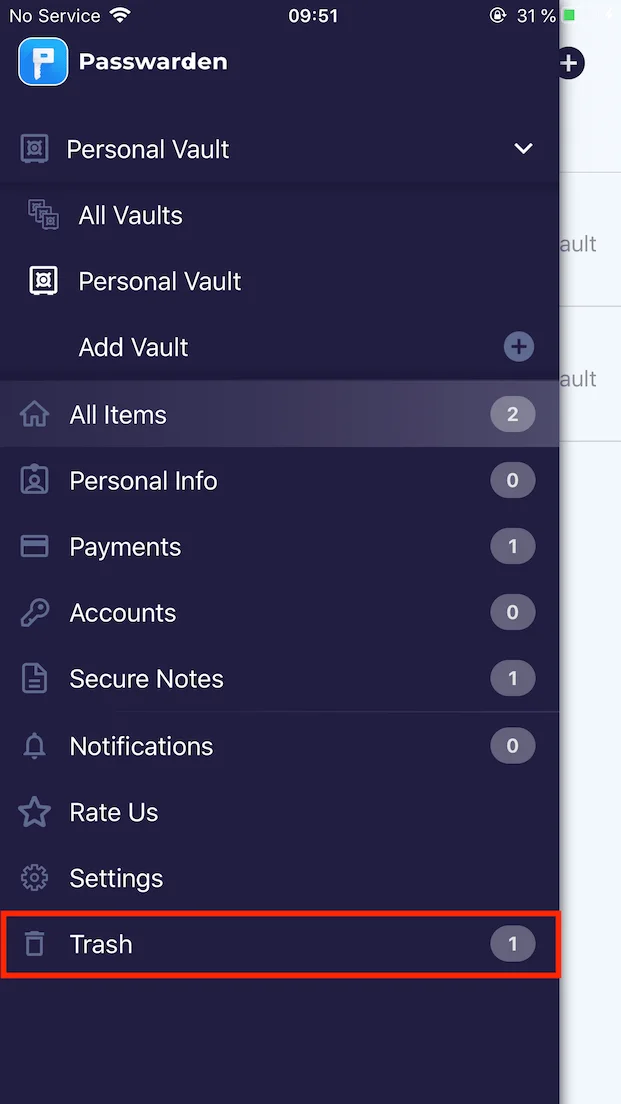Image resolution: width=621 pixels, height=1104 pixels.
Task: Open the Payments category
Action: (x=125, y=547)
